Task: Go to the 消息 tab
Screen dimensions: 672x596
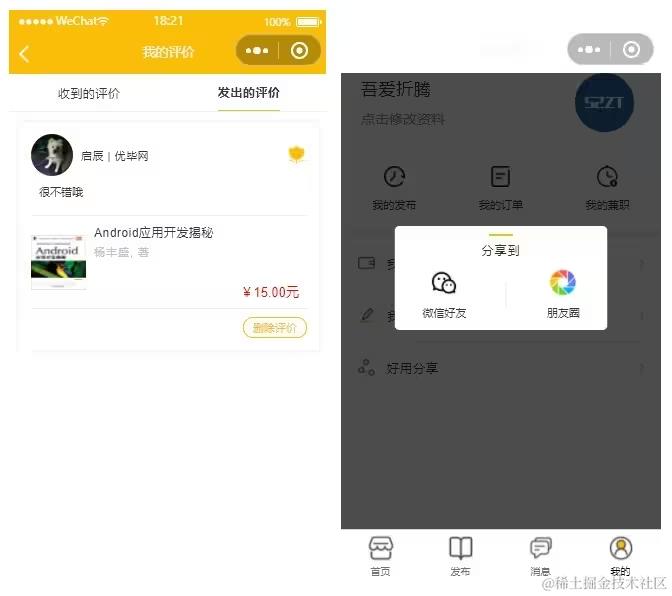Action: pyautogui.click(x=540, y=555)
